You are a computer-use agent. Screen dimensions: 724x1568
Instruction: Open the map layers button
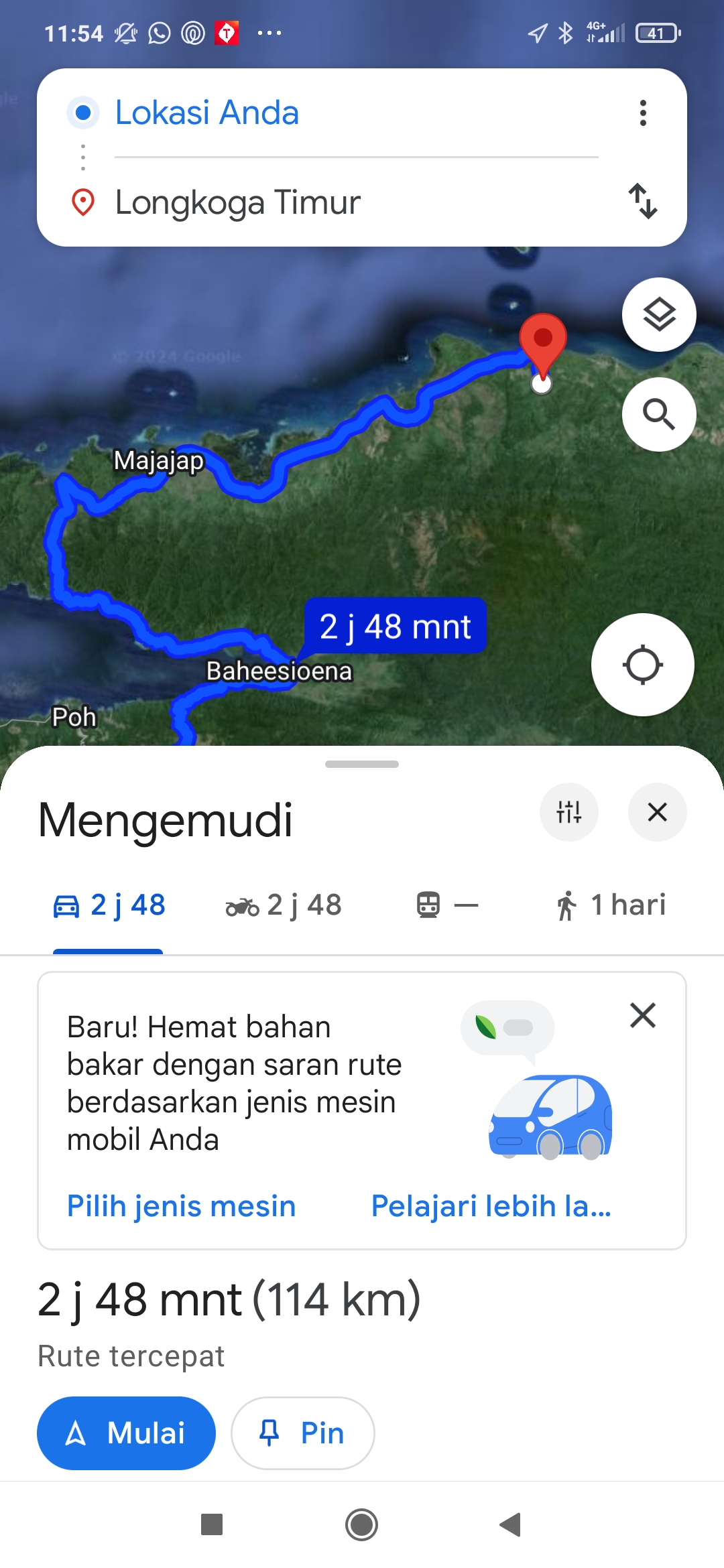tap(659, 314)
